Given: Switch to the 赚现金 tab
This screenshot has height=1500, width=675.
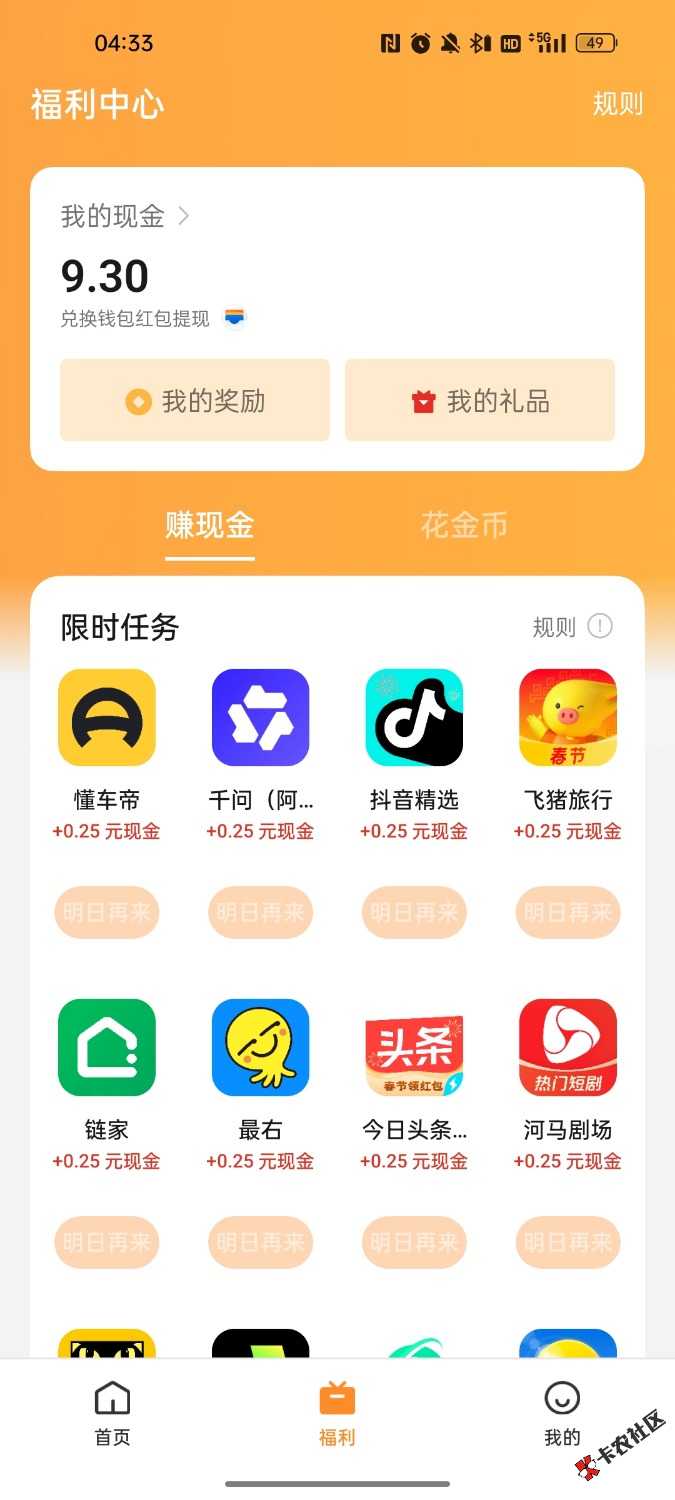Looking at the screenshot, I should [210, 526].
